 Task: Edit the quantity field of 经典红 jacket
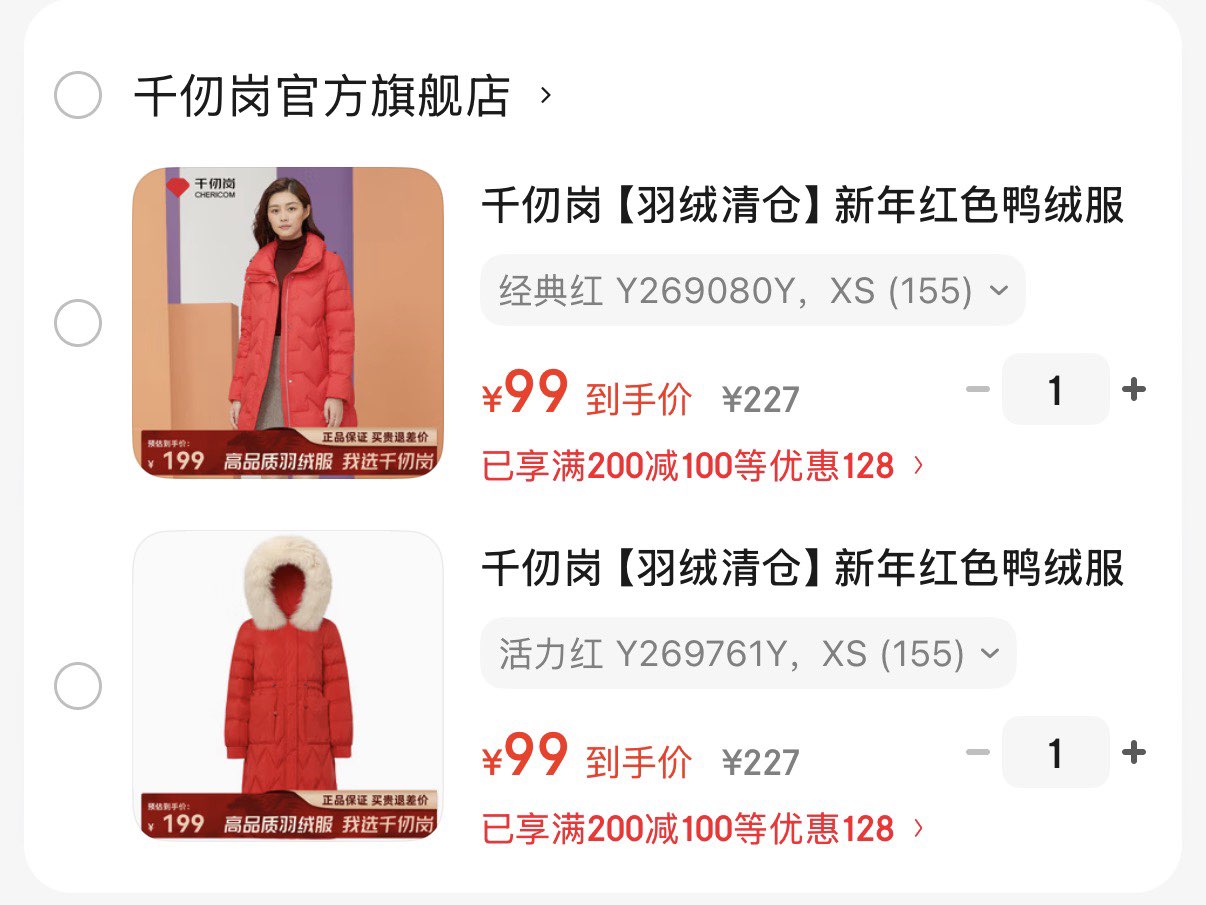[x=1055, y=389]
